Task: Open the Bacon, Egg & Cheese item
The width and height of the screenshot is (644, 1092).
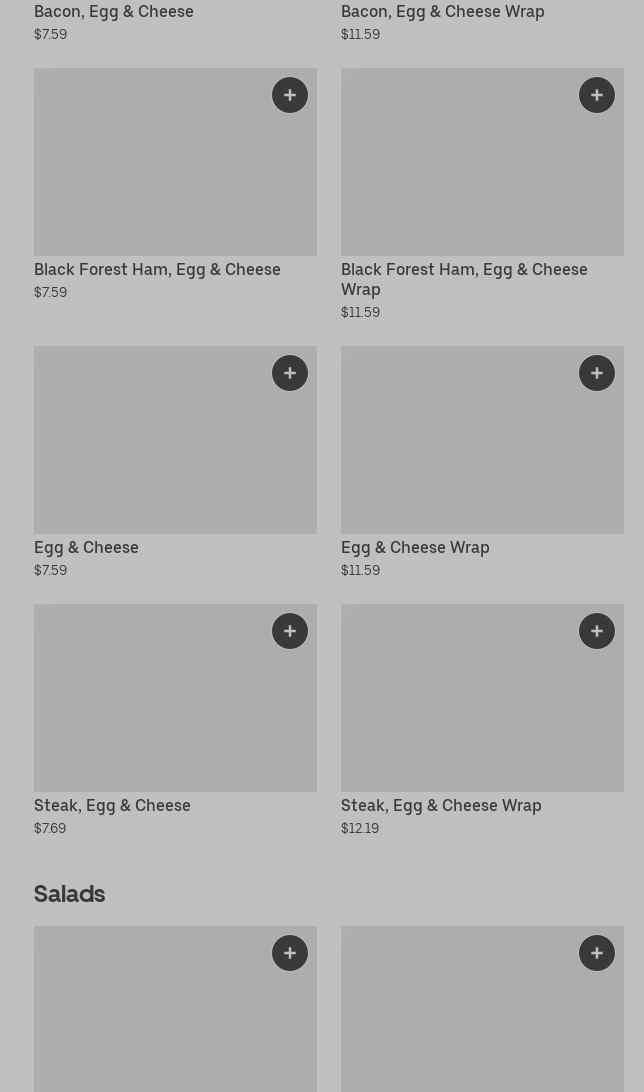Action: point(114,12)
